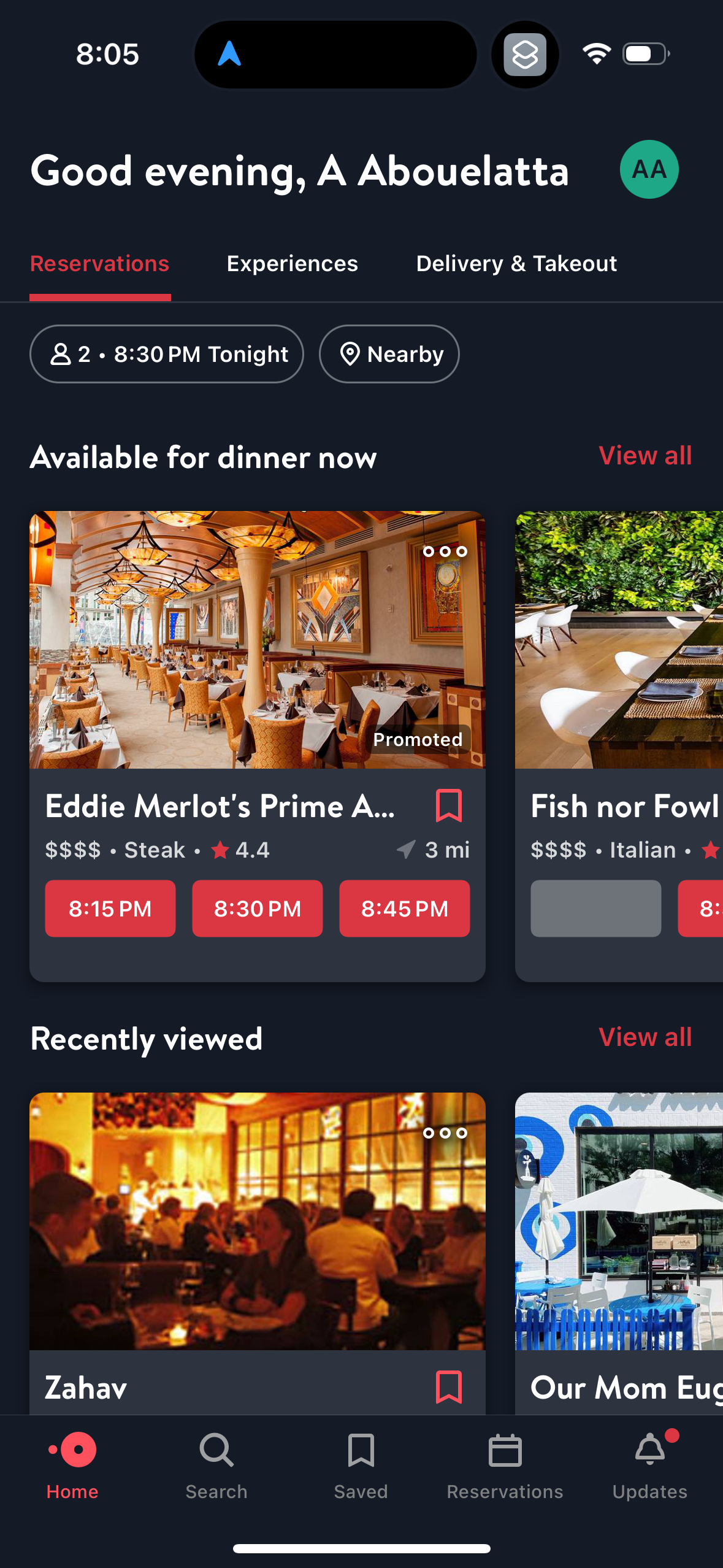Open the Search from bottom navigation
The height and width of the screenshot is (1568, 723).
(x=216, y=1469)
